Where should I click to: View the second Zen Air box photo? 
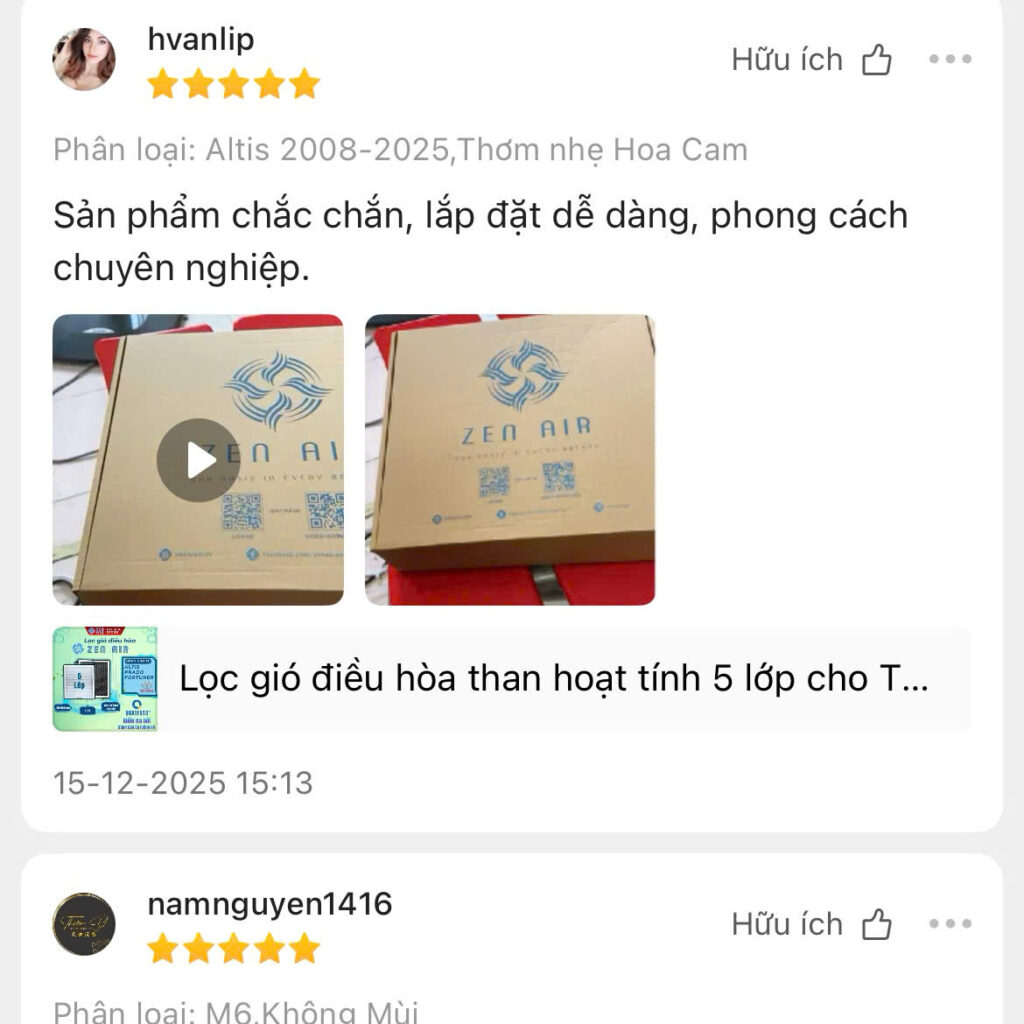(510, 460)
